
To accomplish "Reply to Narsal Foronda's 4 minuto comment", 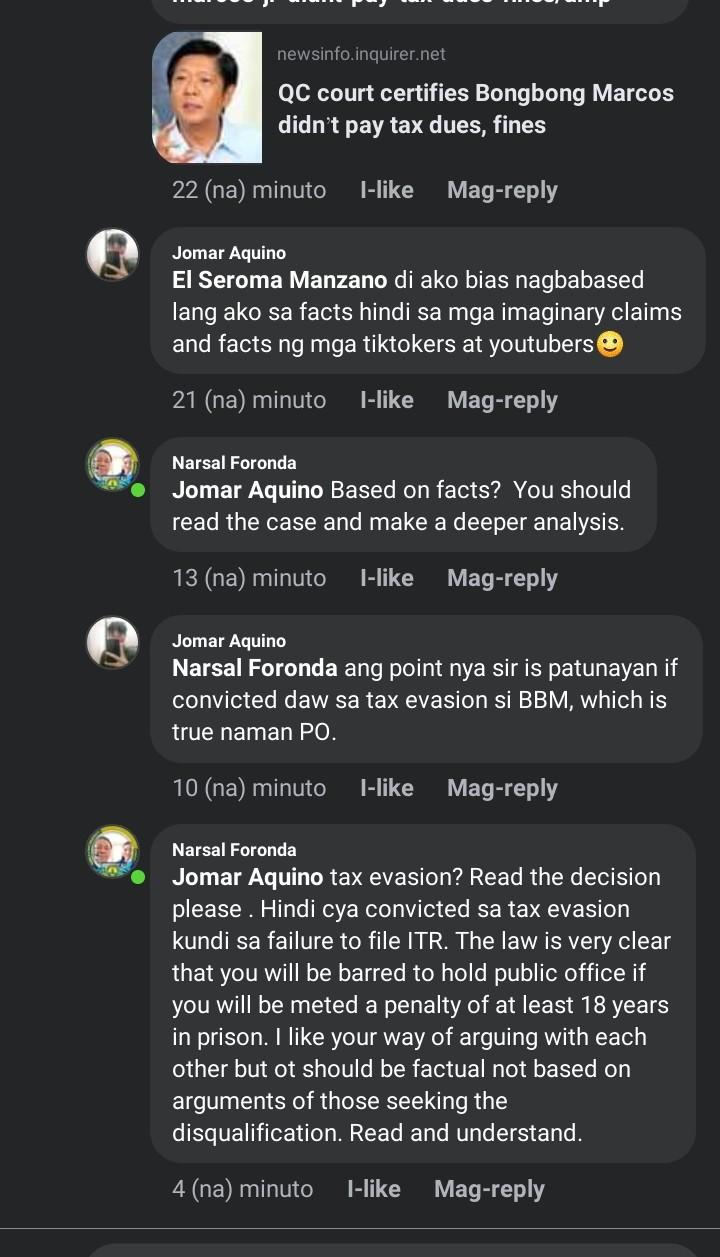I will (489, 1189).
